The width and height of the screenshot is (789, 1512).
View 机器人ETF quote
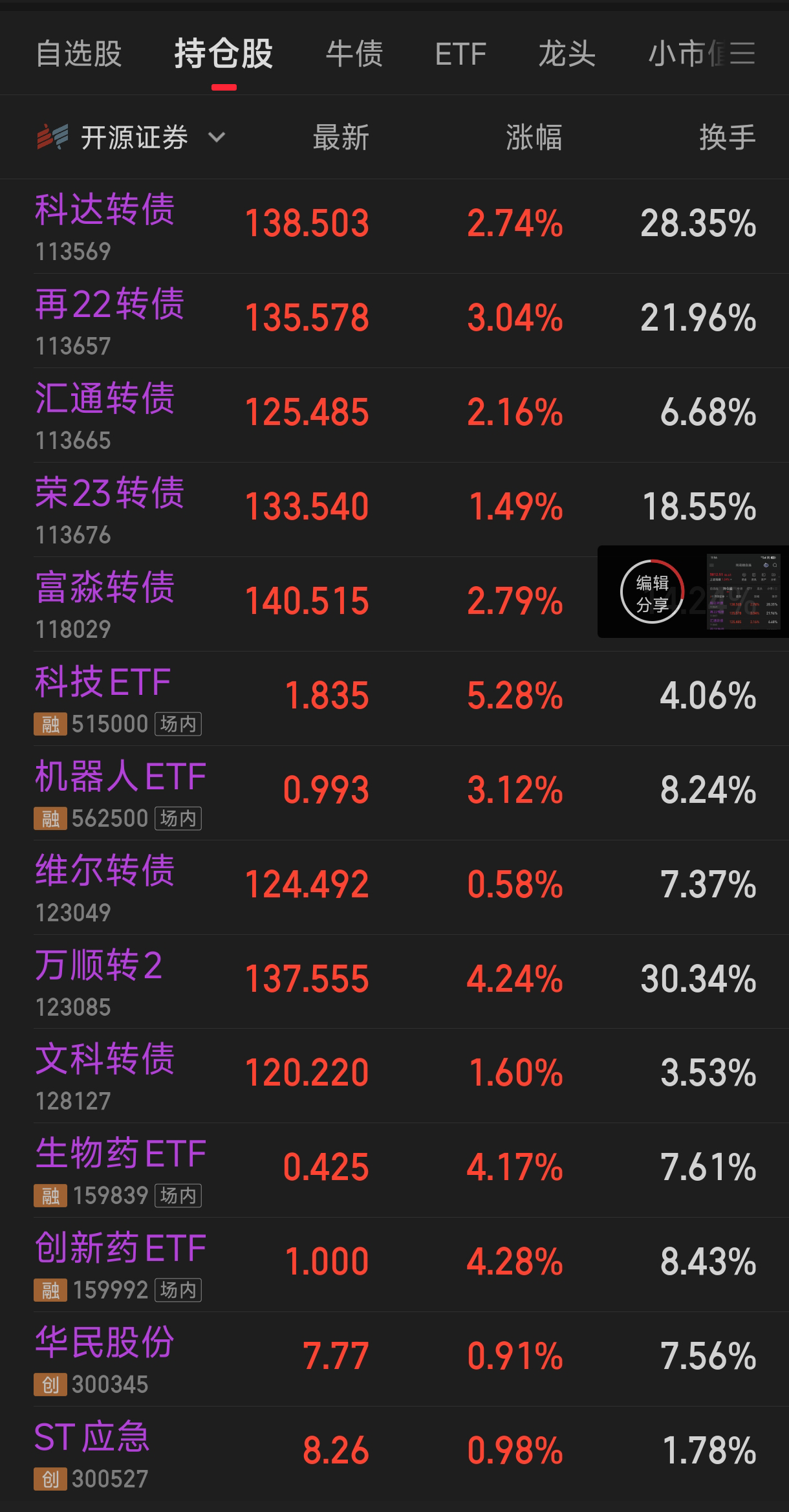click(x=120, y=791)
